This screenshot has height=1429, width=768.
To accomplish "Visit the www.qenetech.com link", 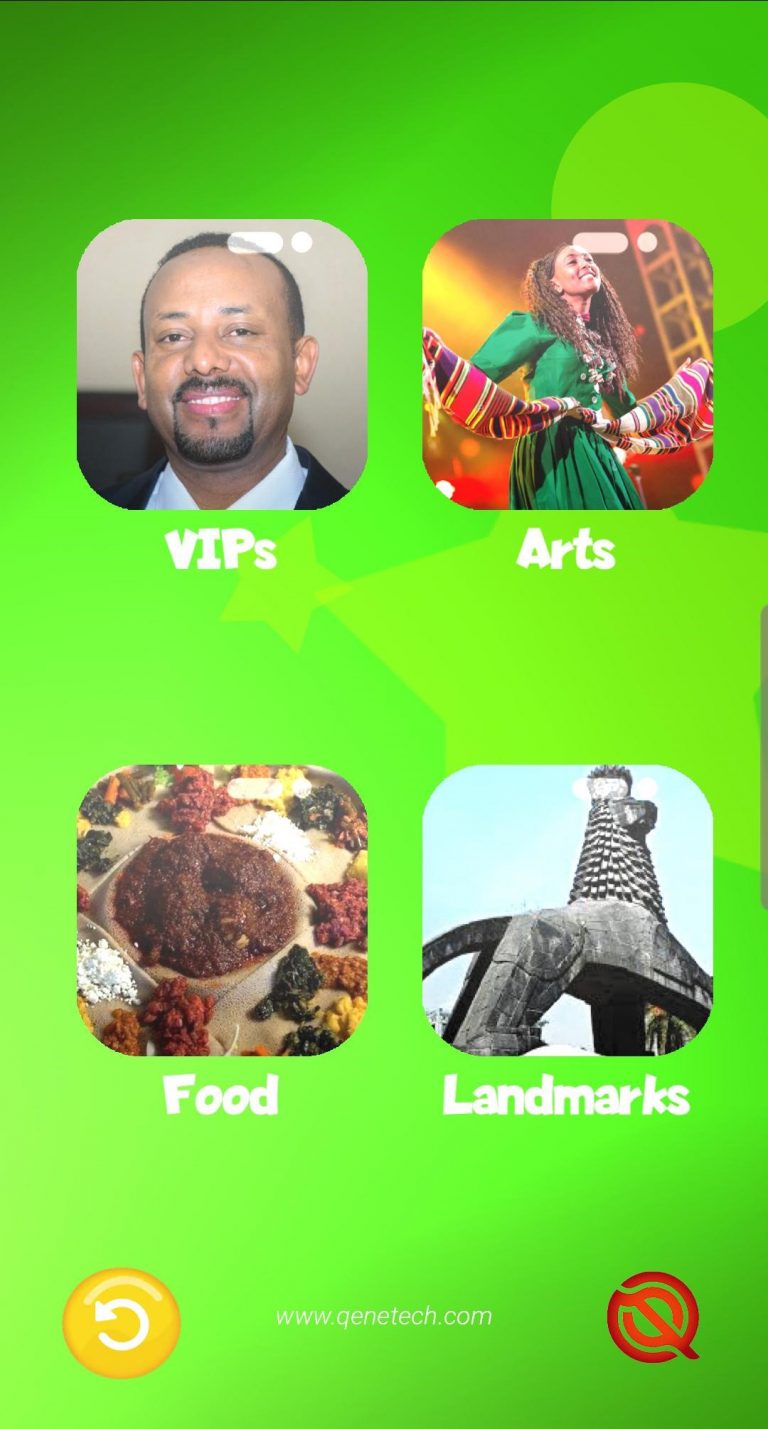I will pyautogui.click(x=384, y=1316).
